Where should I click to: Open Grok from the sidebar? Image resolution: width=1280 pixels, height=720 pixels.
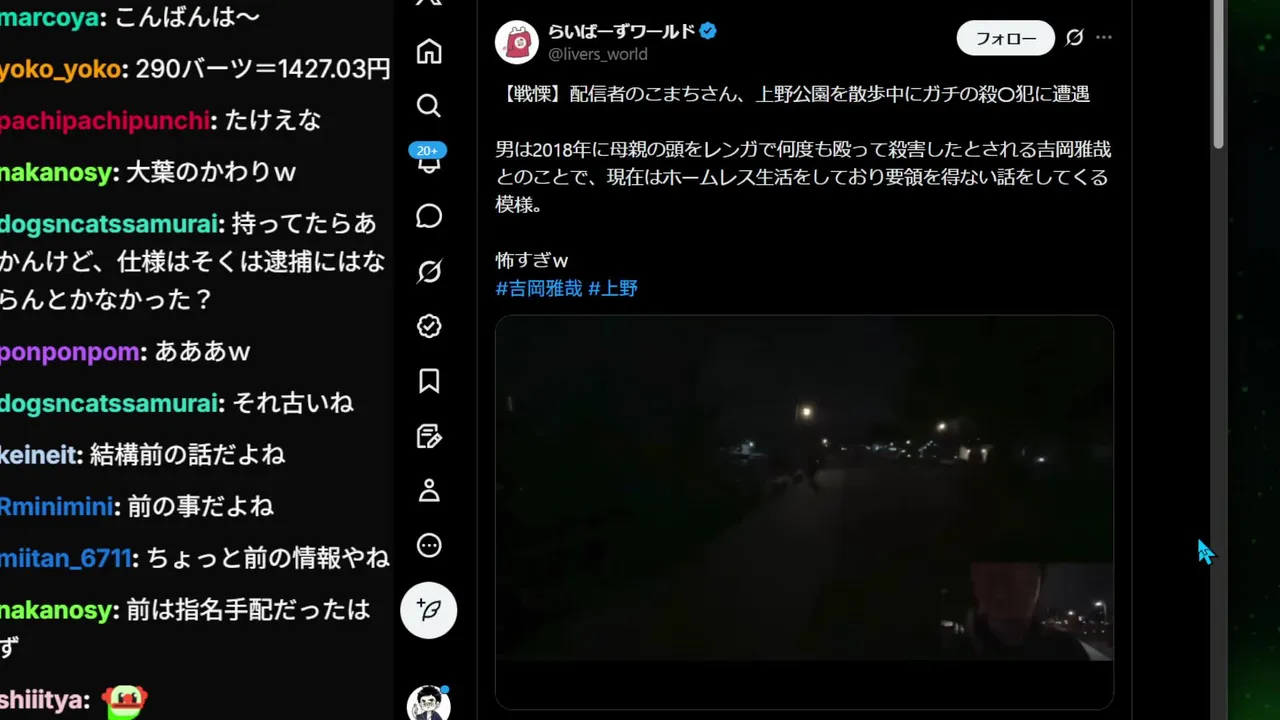click(x=429, y=271)
